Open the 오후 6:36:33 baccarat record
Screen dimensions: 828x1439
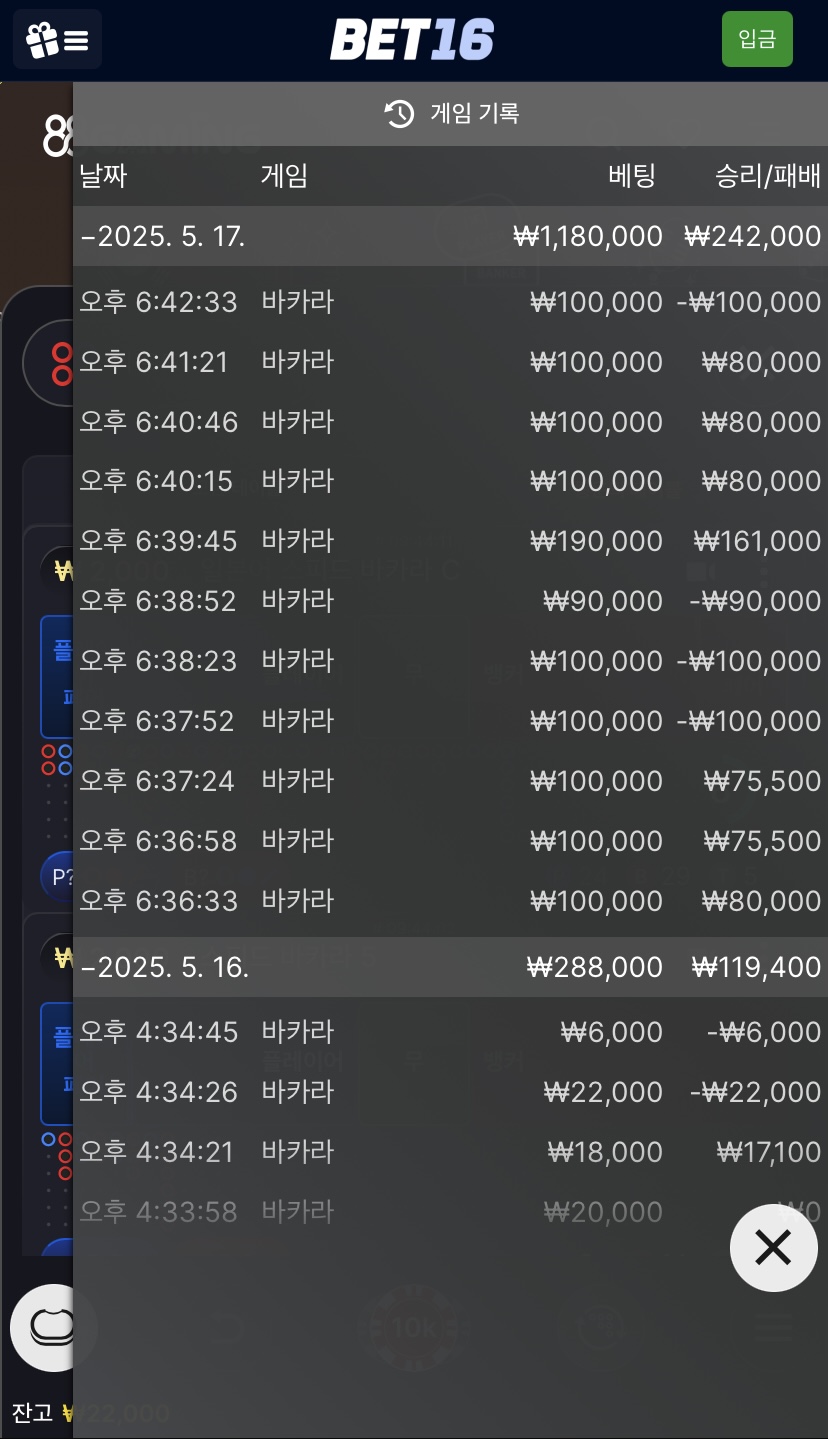449,901
